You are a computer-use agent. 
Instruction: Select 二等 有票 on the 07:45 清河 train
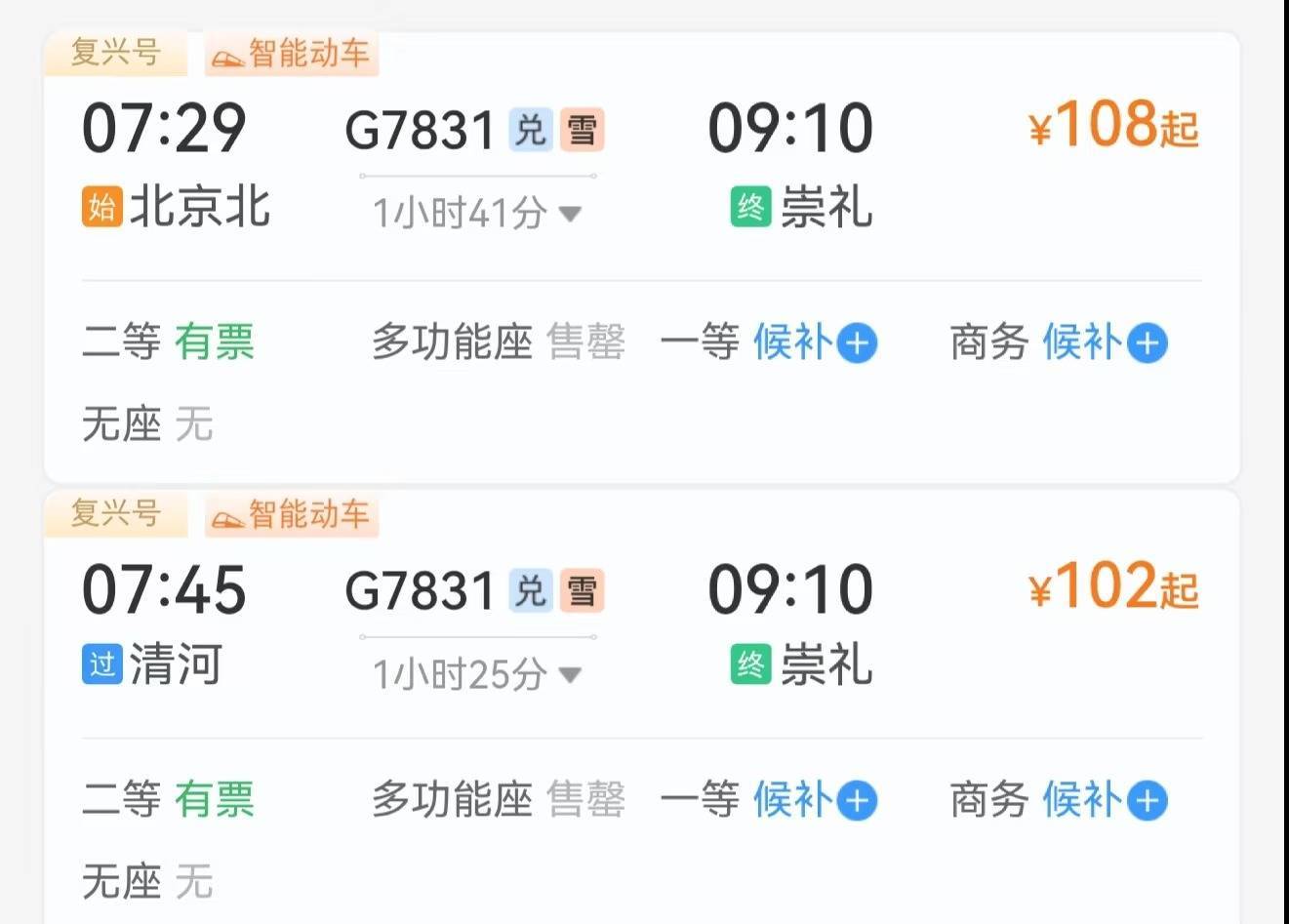point(169,800)
